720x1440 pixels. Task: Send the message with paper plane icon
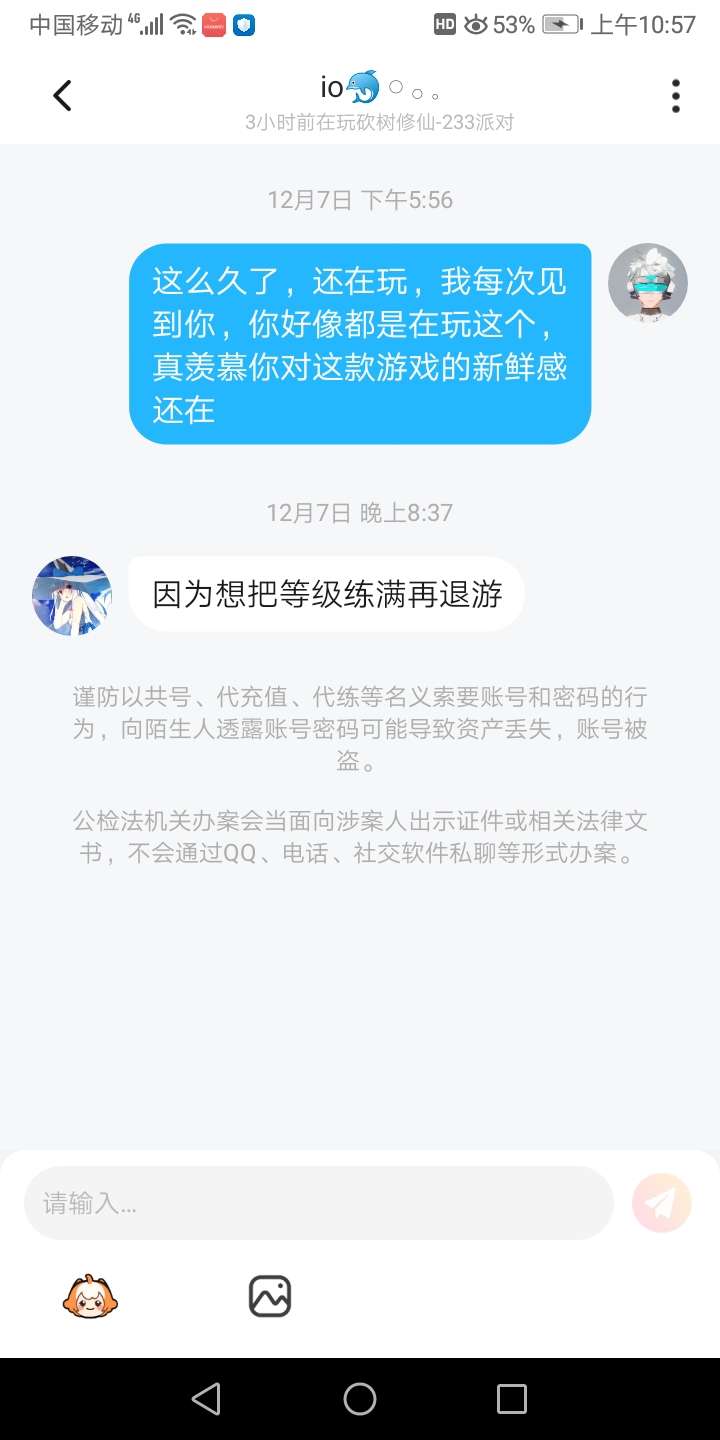(661, 1202)
